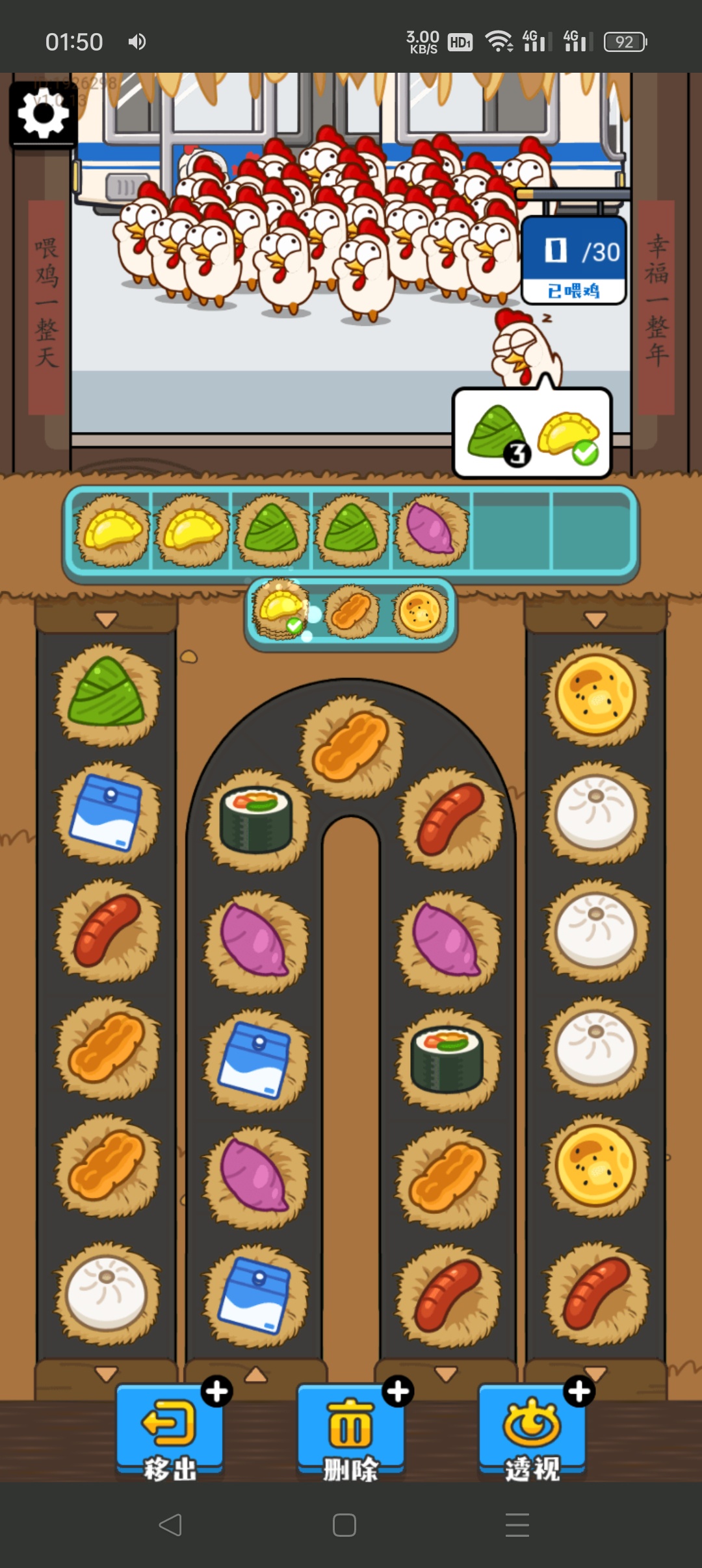The width and height of the screenshot is (702, 1568).
Task: Go back with the system back button
Action: coord(170,1524)
